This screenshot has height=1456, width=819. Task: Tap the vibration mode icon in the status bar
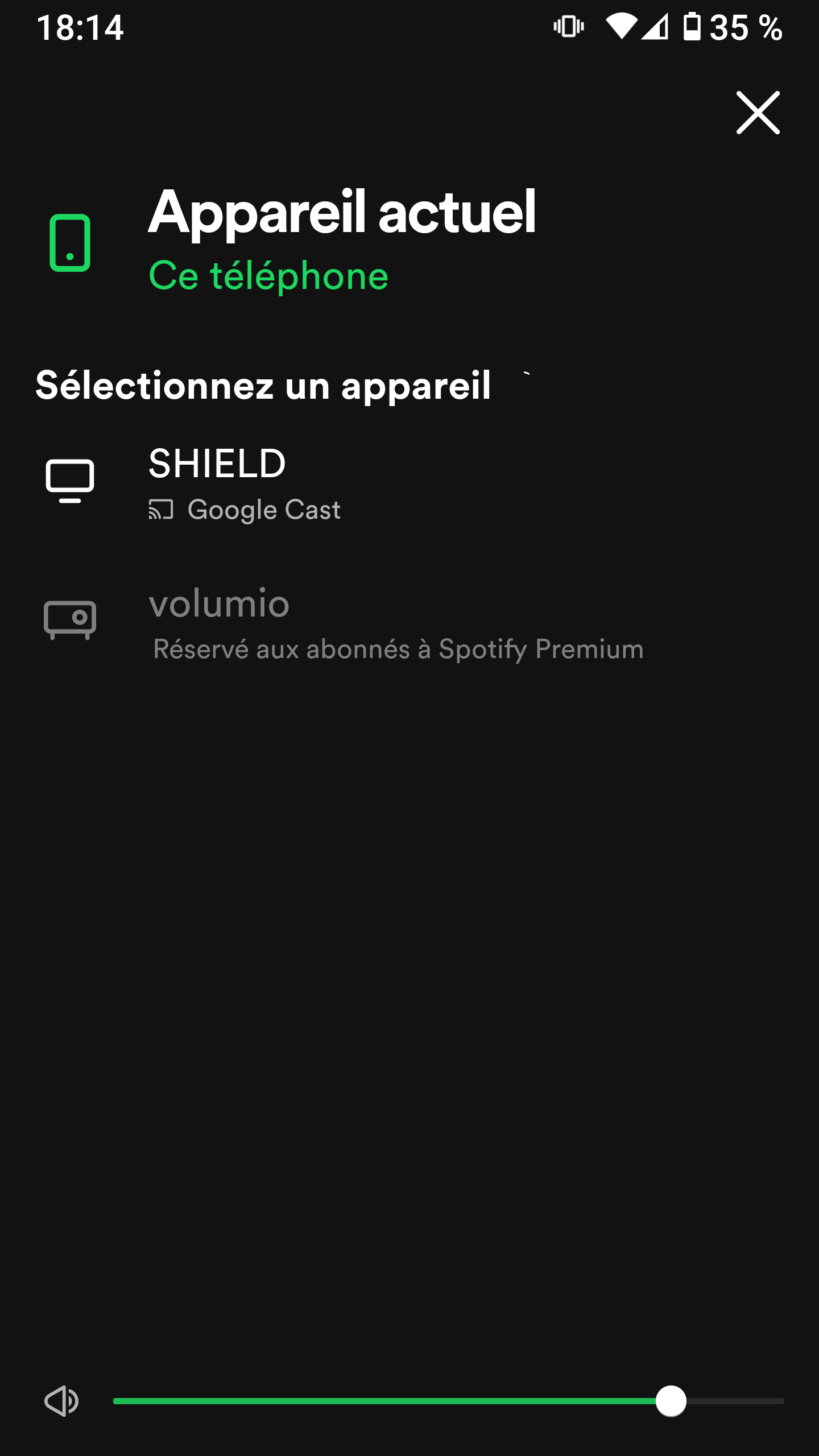click(x=569, y=26)
